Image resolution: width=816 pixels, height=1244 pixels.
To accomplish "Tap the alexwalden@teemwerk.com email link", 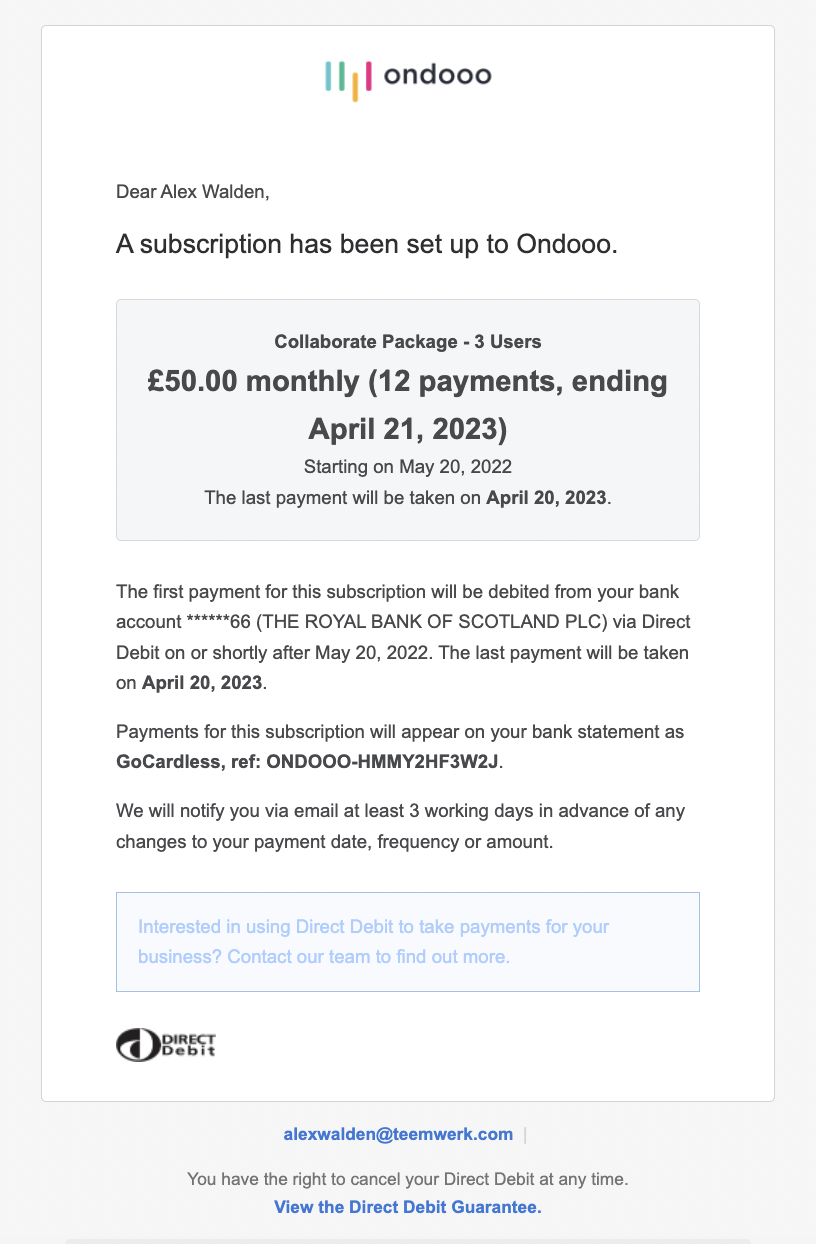I will pyautogui.click(x=398, y=1134).
